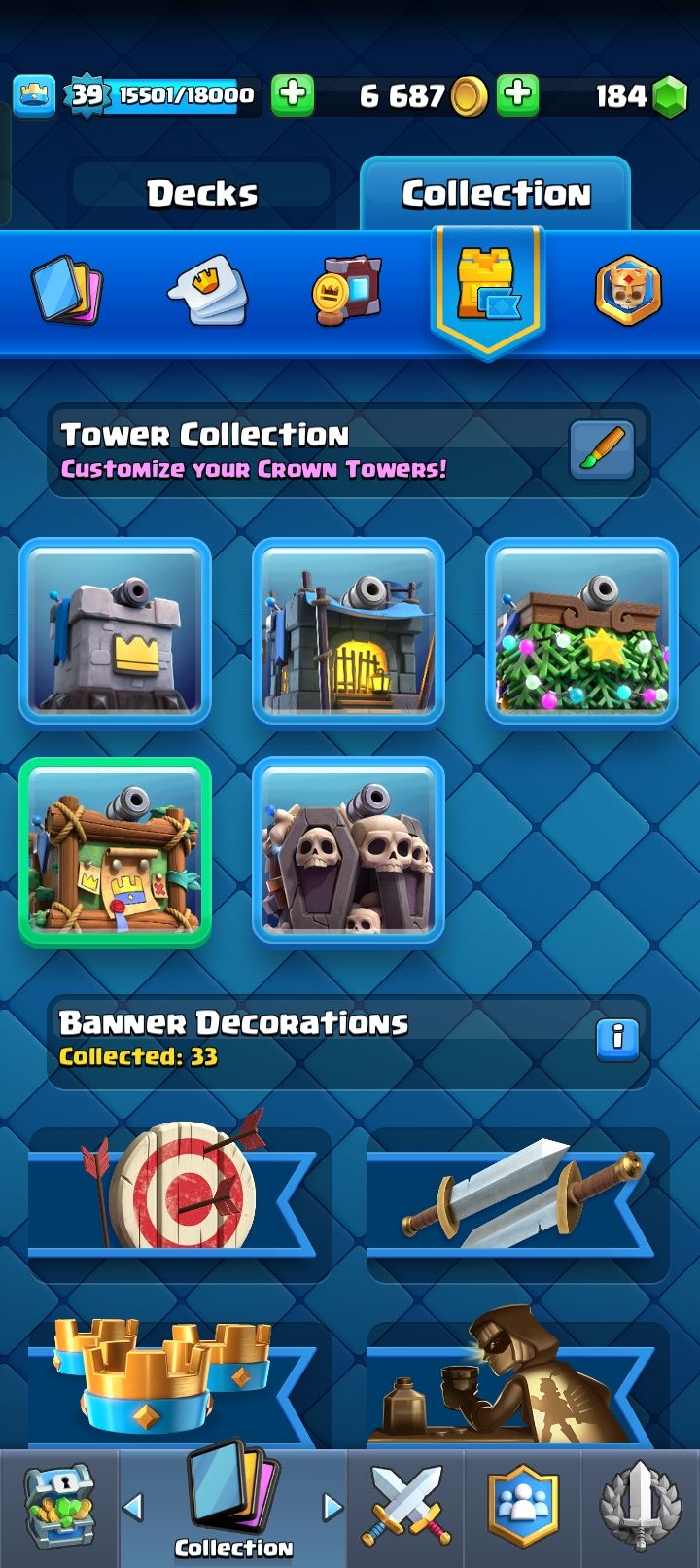Add experience with the plus beside the level bar
This screenshot has height=1568, width=700.
point(292,95)
